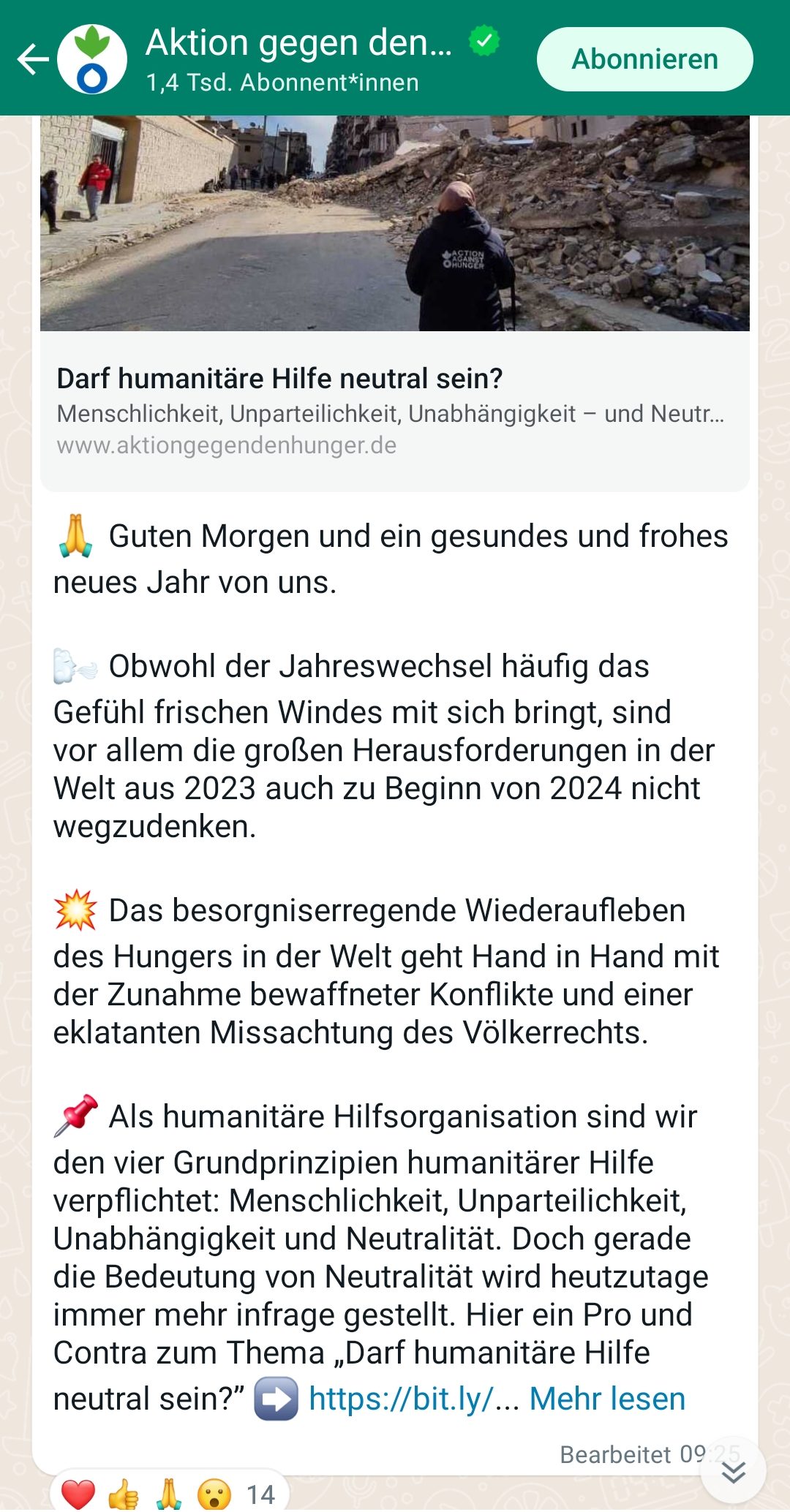Image resolution: width=790 pixels, height=1512 pixels.
Task: Subscribe by tapping Abonnieren
Action: [x=644, y=60]
